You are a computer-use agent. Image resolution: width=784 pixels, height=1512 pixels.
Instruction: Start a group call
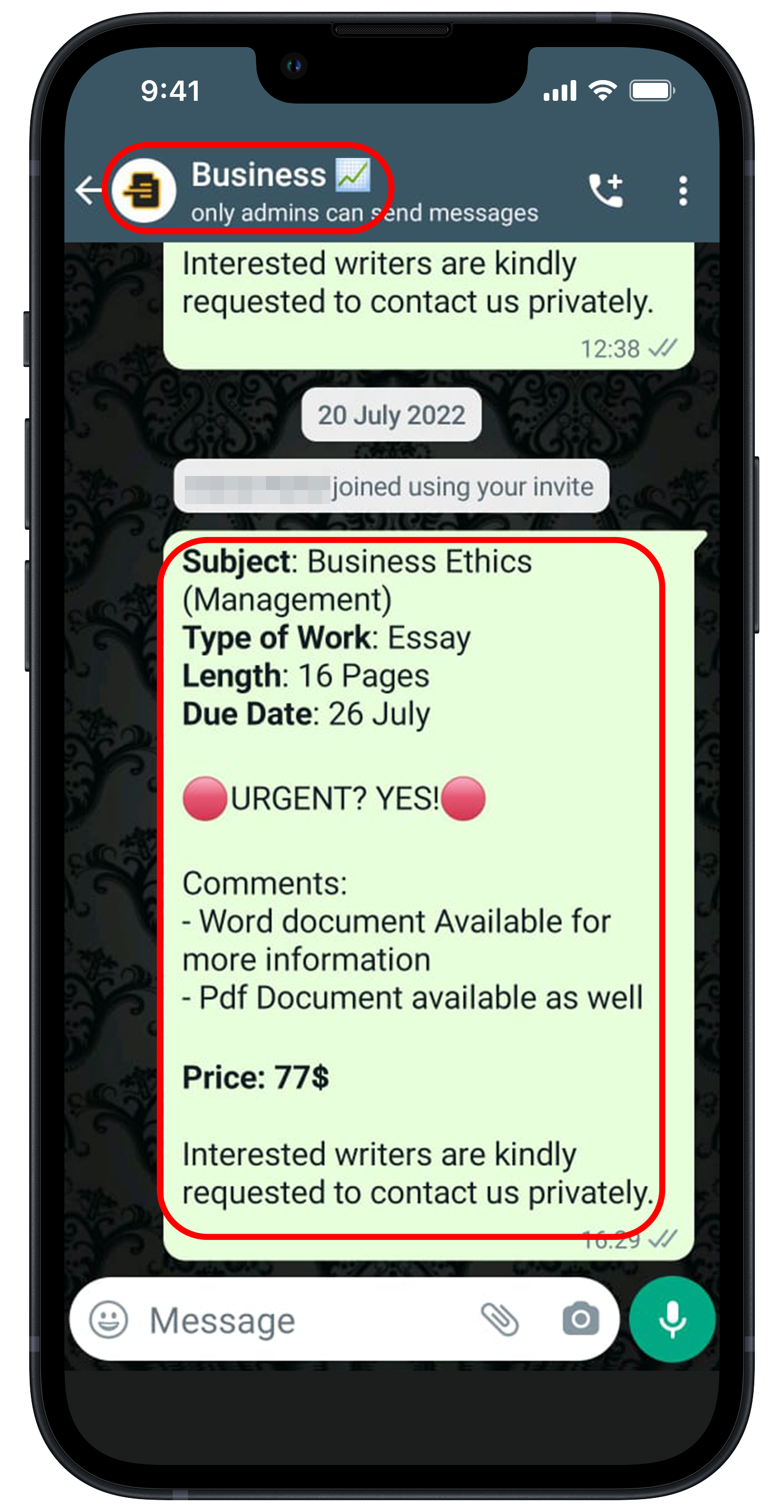(605, 190)
